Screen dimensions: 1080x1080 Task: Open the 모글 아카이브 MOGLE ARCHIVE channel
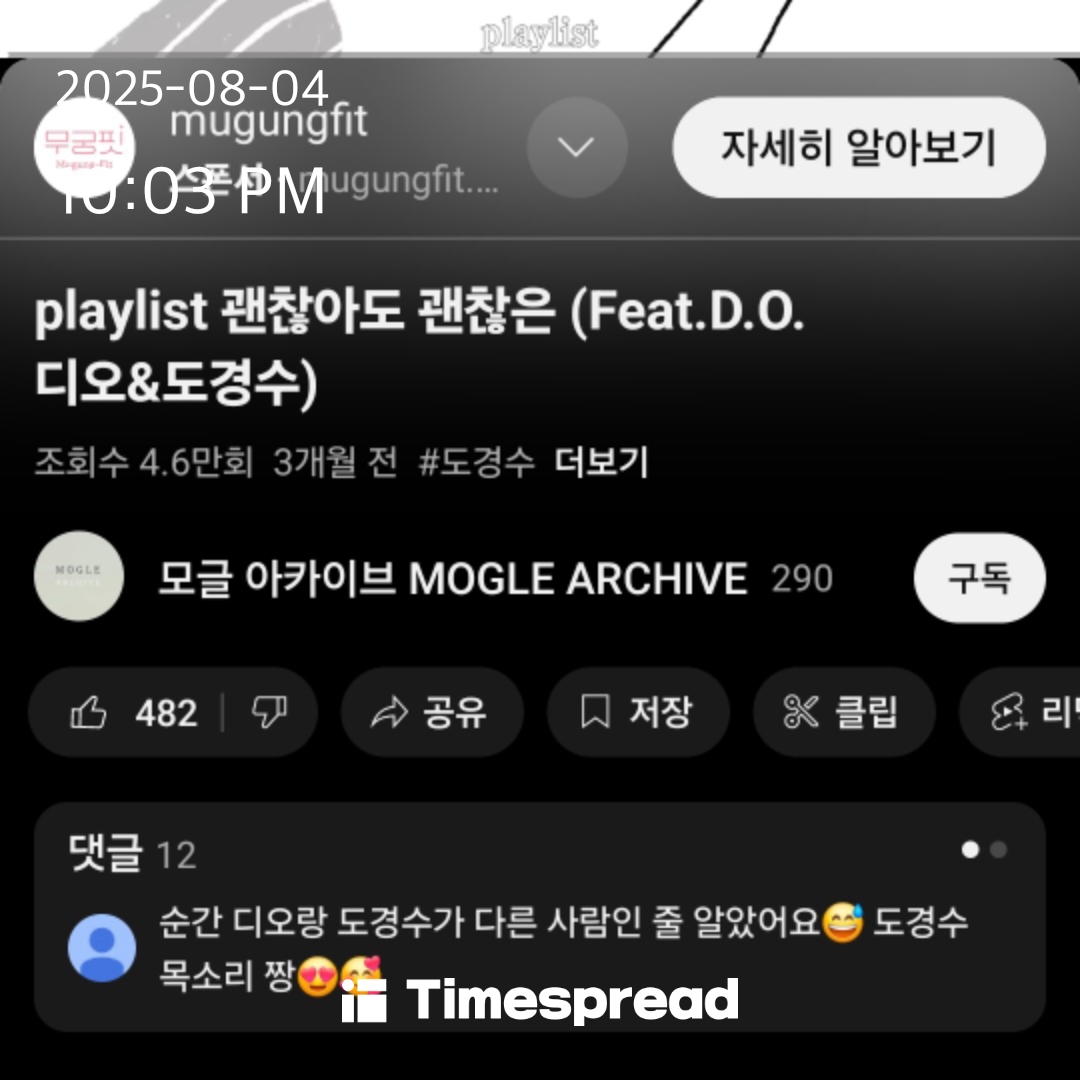(x=450, y=579)
